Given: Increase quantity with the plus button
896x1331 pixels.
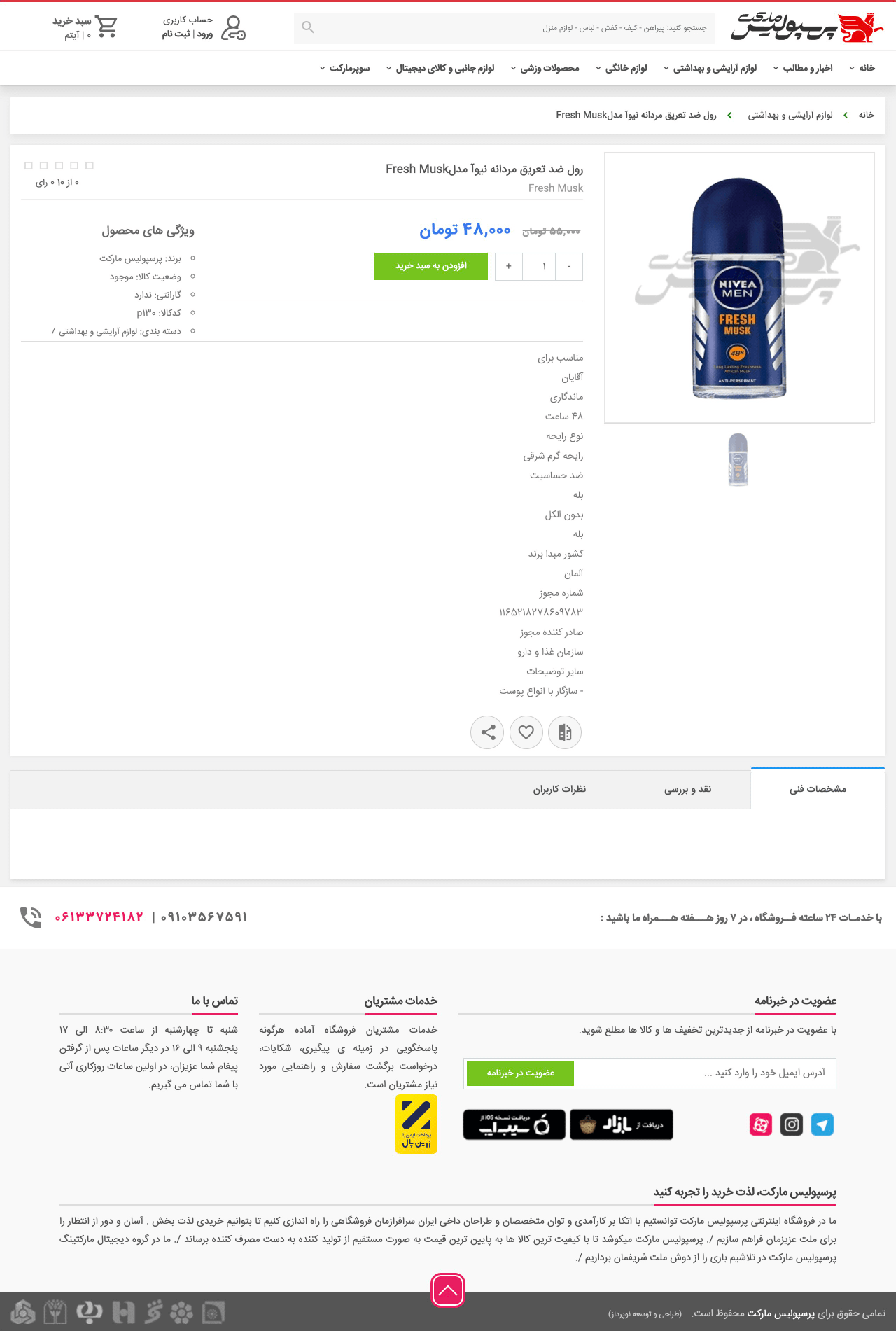Looking at the screenshot, I should coord(508,266).
